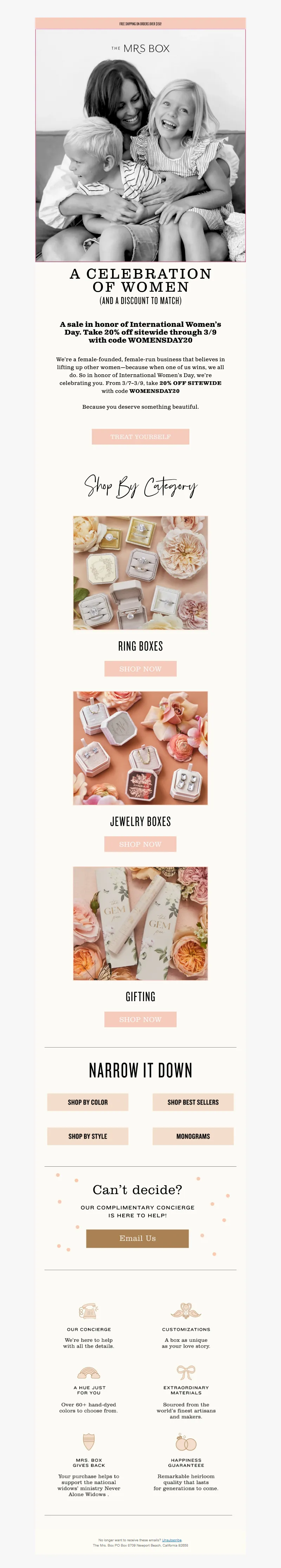Open the Gifting category image
The width and height of the screenshot is (281, 1568).
[x=140, y=923]
